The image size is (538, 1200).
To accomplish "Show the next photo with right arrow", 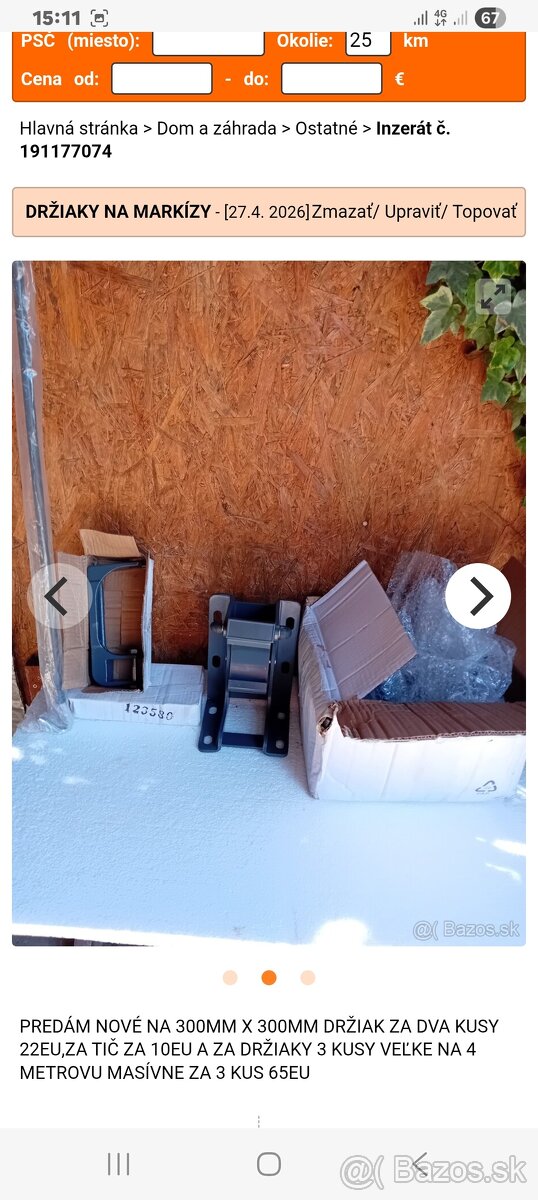I will tap(478, 597).
